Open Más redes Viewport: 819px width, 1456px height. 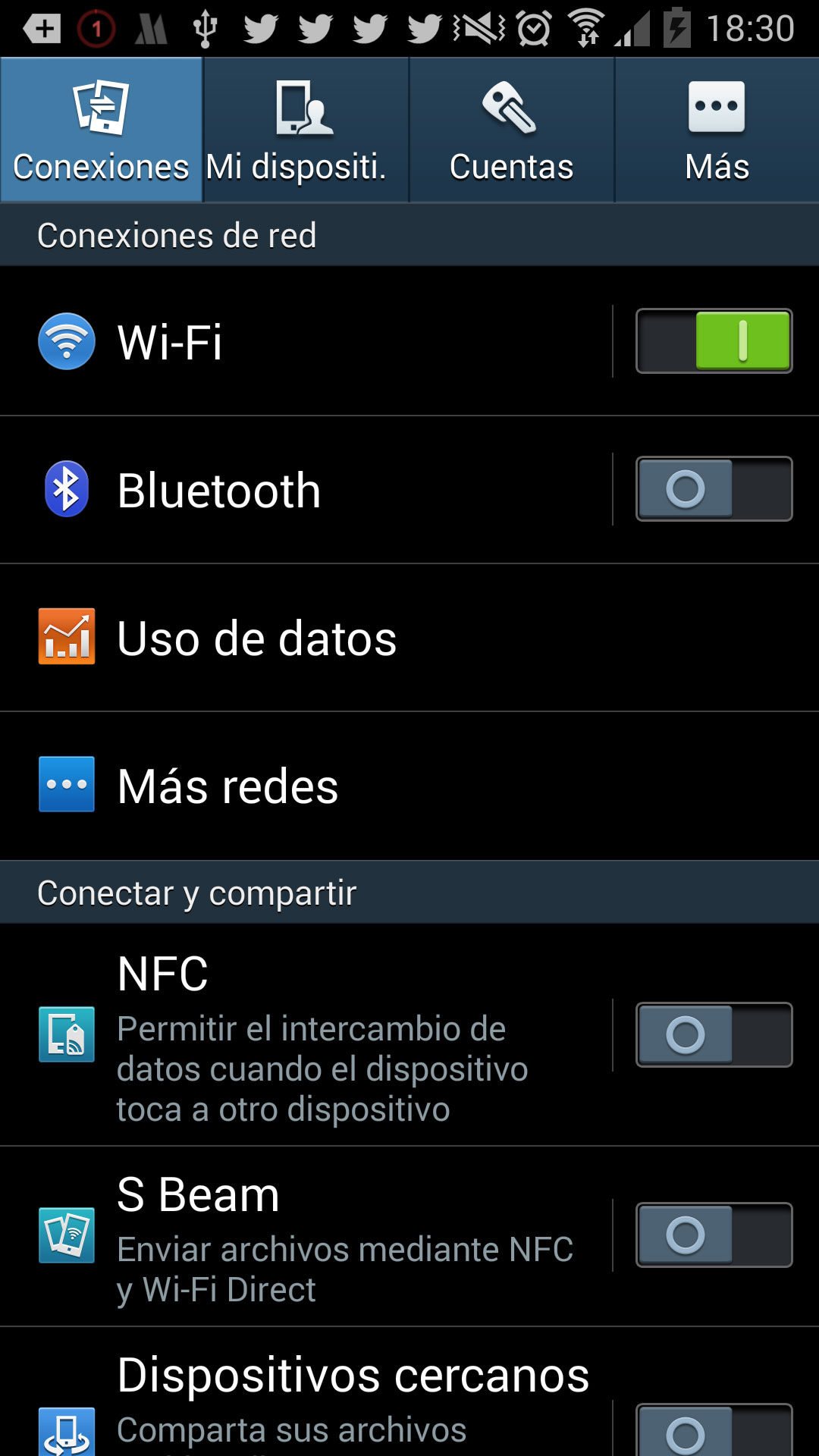coord(409,786)
